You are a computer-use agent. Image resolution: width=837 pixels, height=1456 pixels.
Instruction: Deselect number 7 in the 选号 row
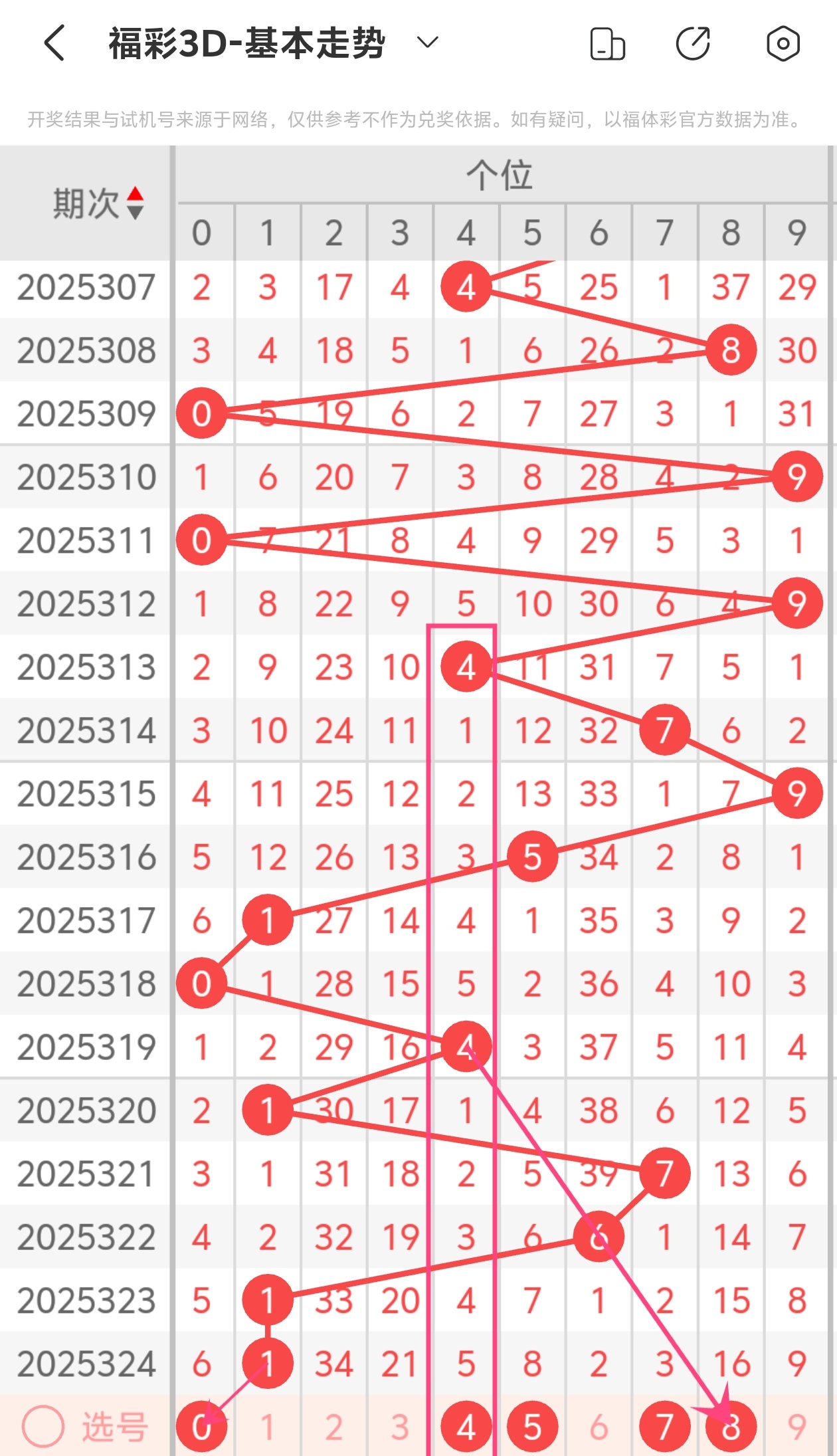pyautogui.click(x=664, y=1427)
